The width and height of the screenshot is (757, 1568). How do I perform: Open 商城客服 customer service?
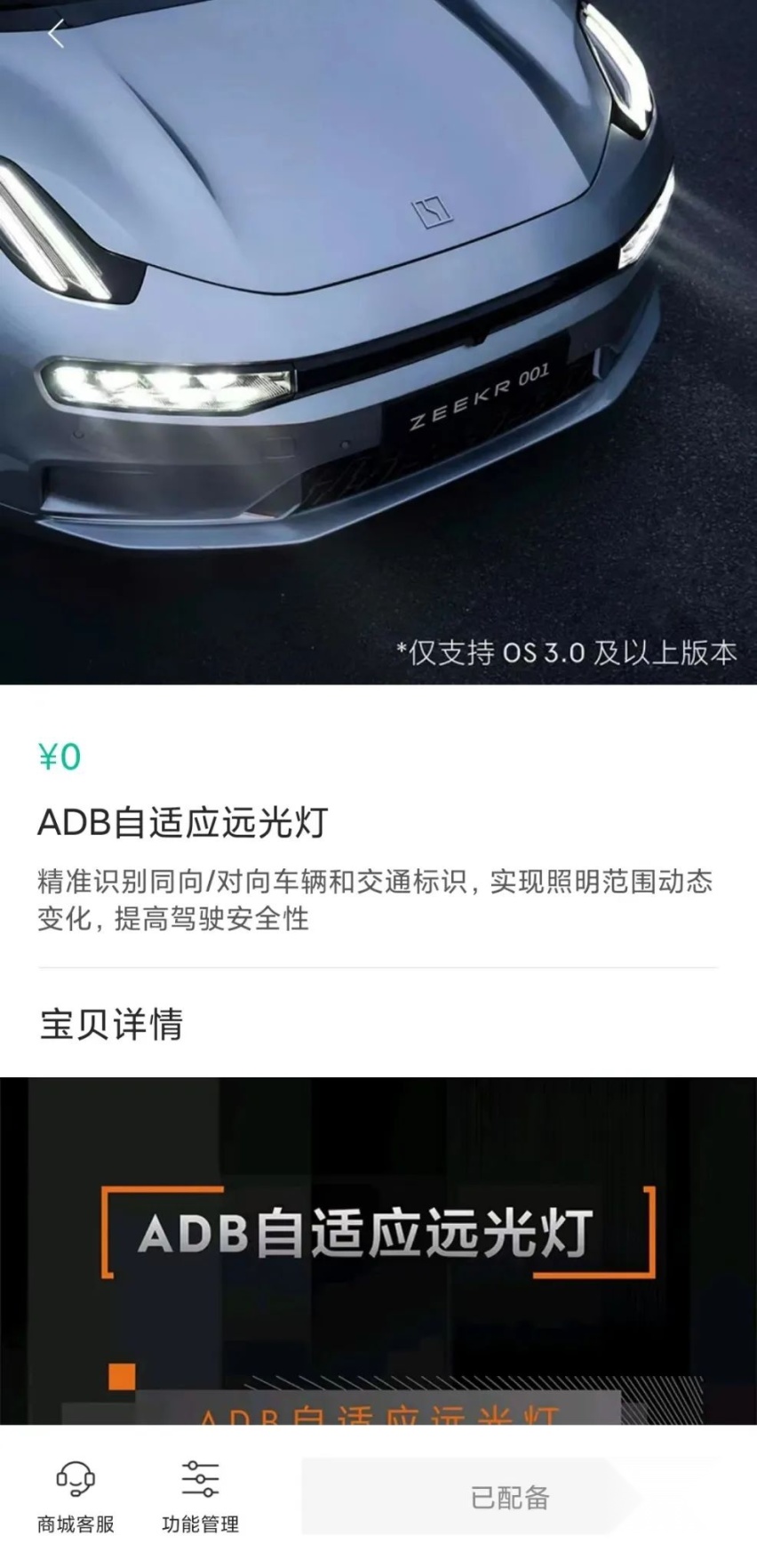[x=76, y=1499]
